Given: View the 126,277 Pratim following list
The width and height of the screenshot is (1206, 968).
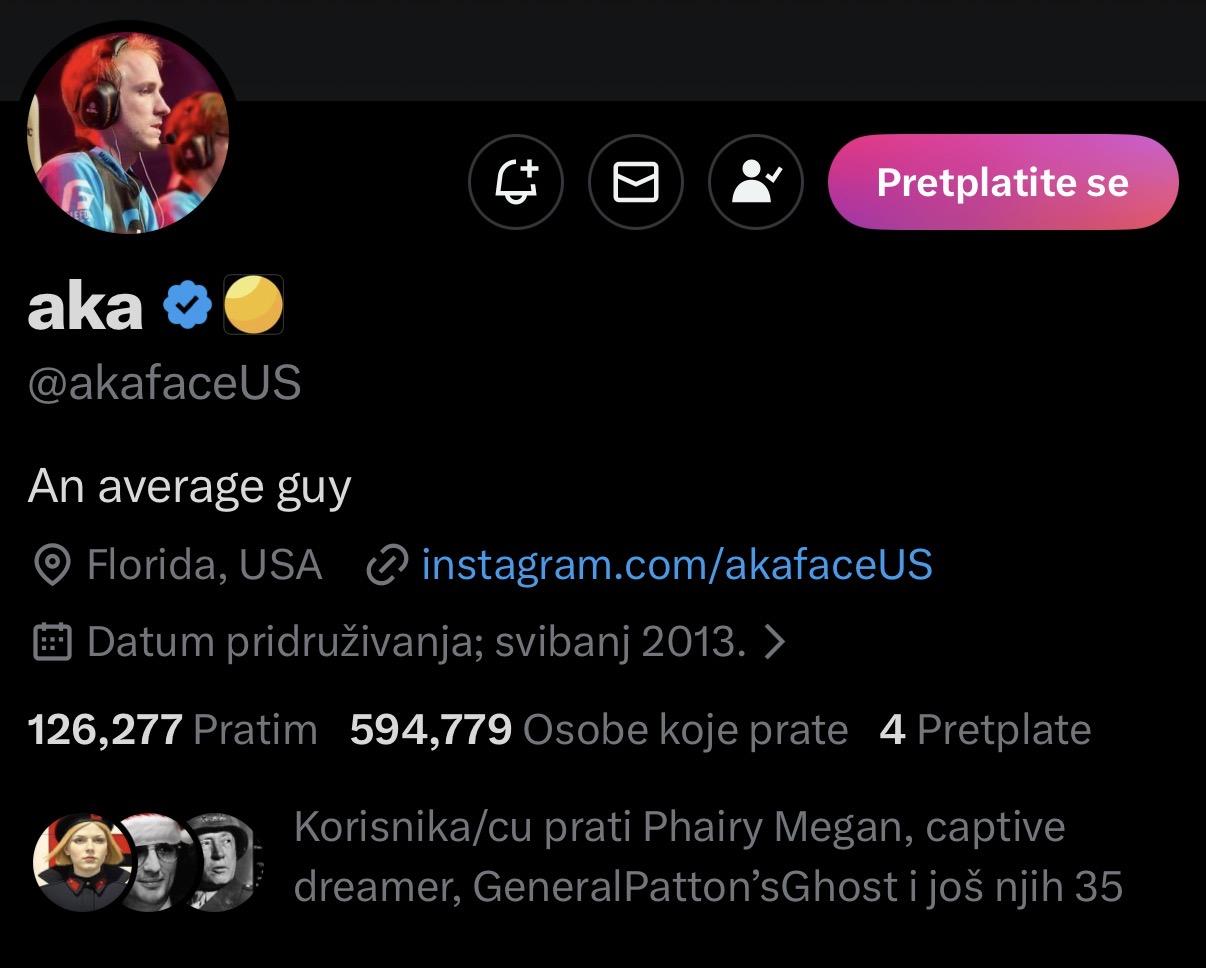Looking at the screenshot, I should (x=172, y=730).
